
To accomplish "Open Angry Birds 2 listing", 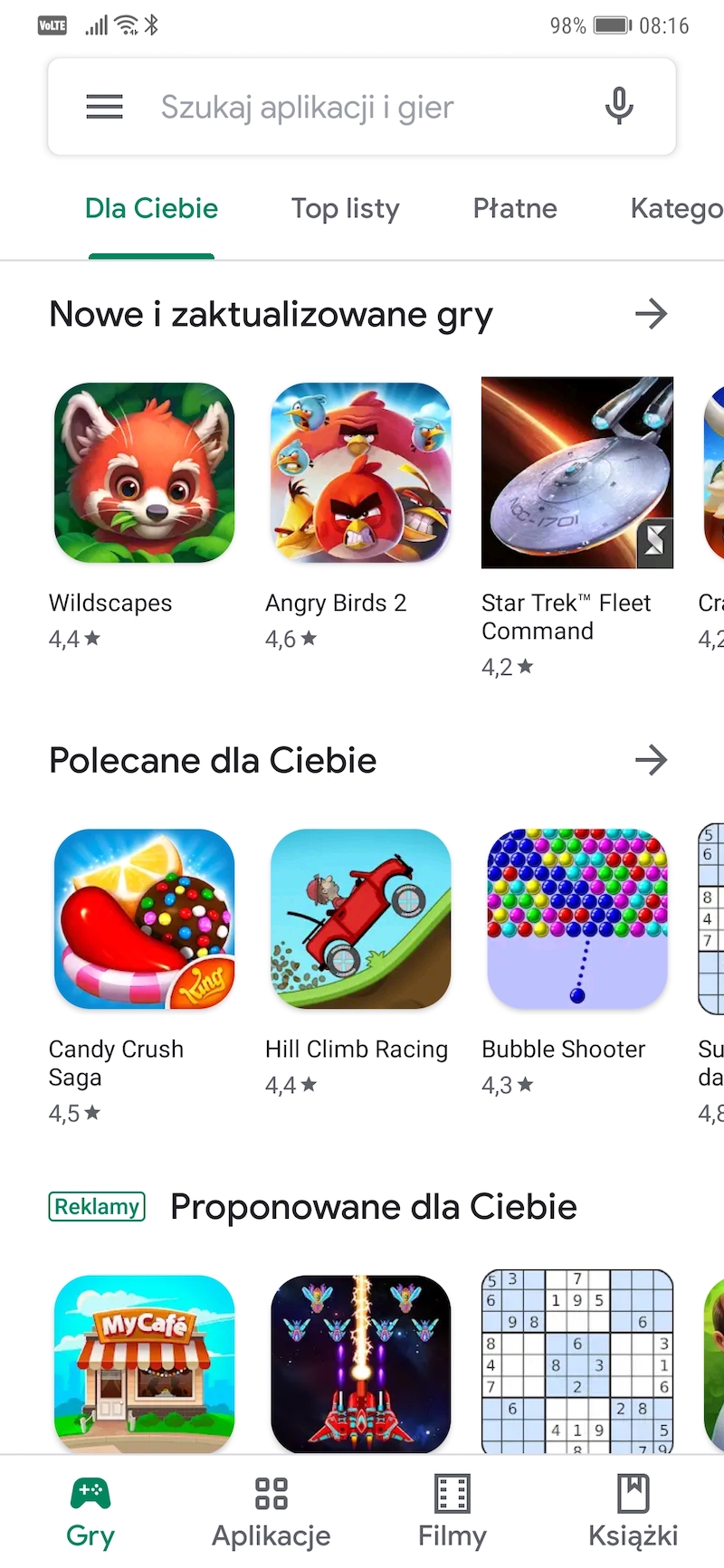I will coord(360,472).
